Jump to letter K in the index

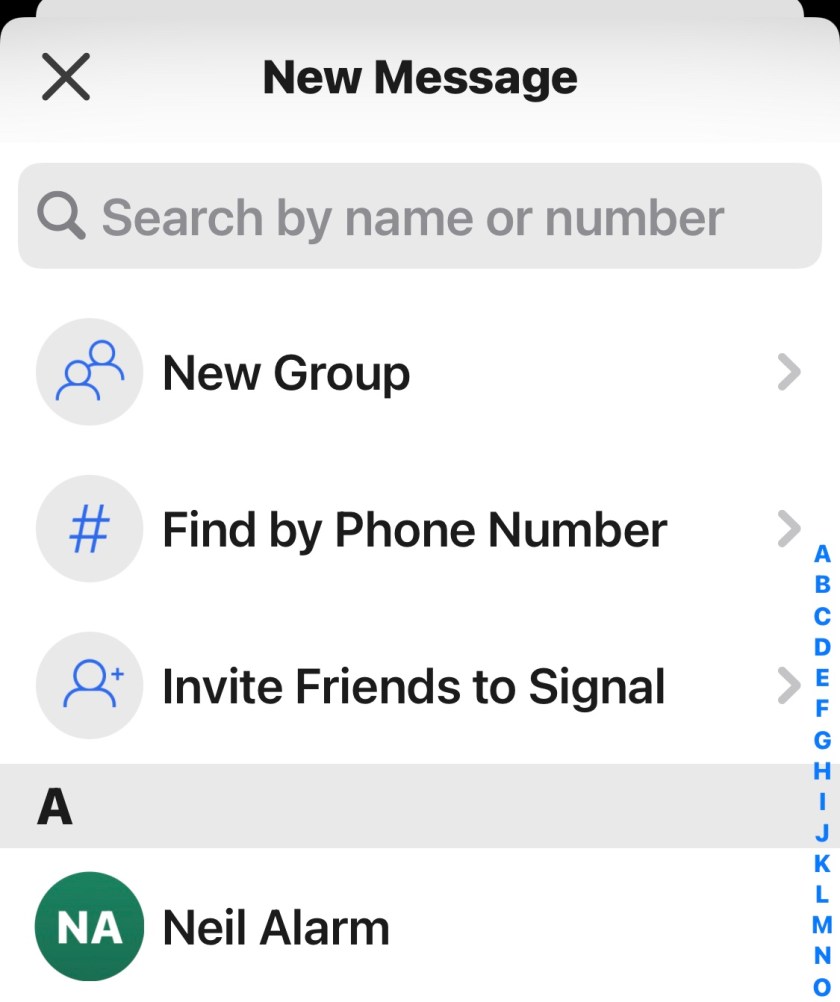[x=822, y=863]
